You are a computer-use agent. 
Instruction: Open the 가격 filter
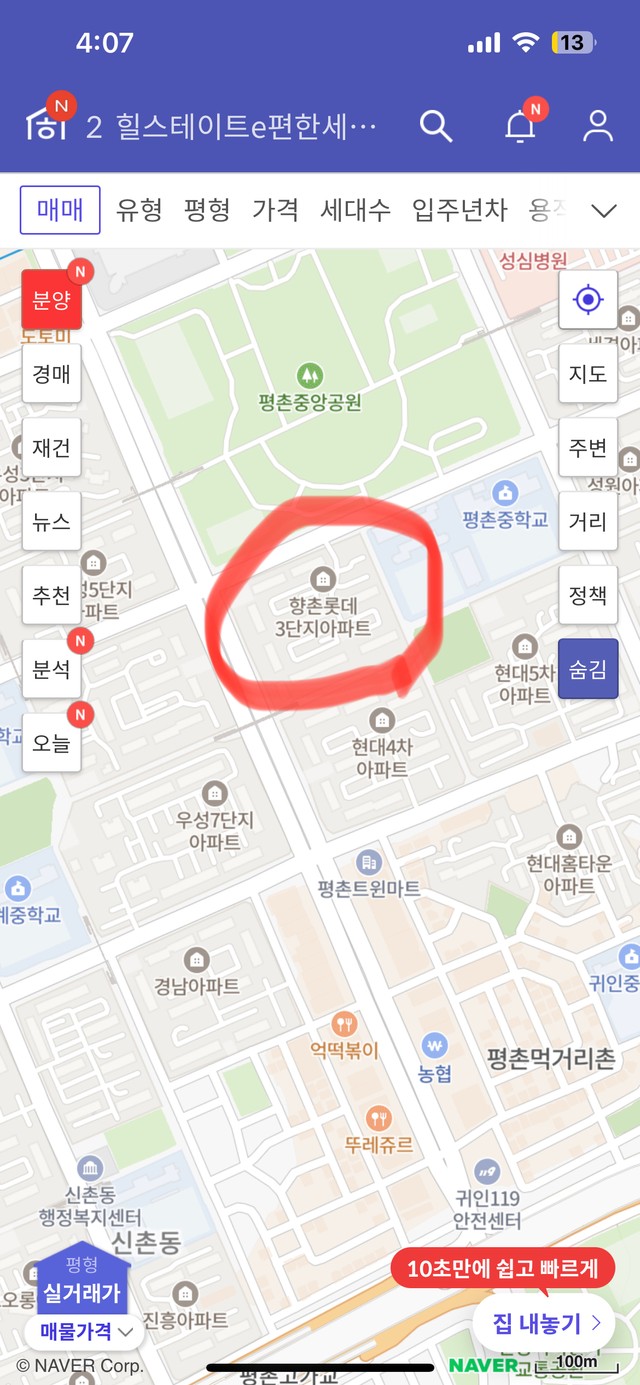pos(275,210)
